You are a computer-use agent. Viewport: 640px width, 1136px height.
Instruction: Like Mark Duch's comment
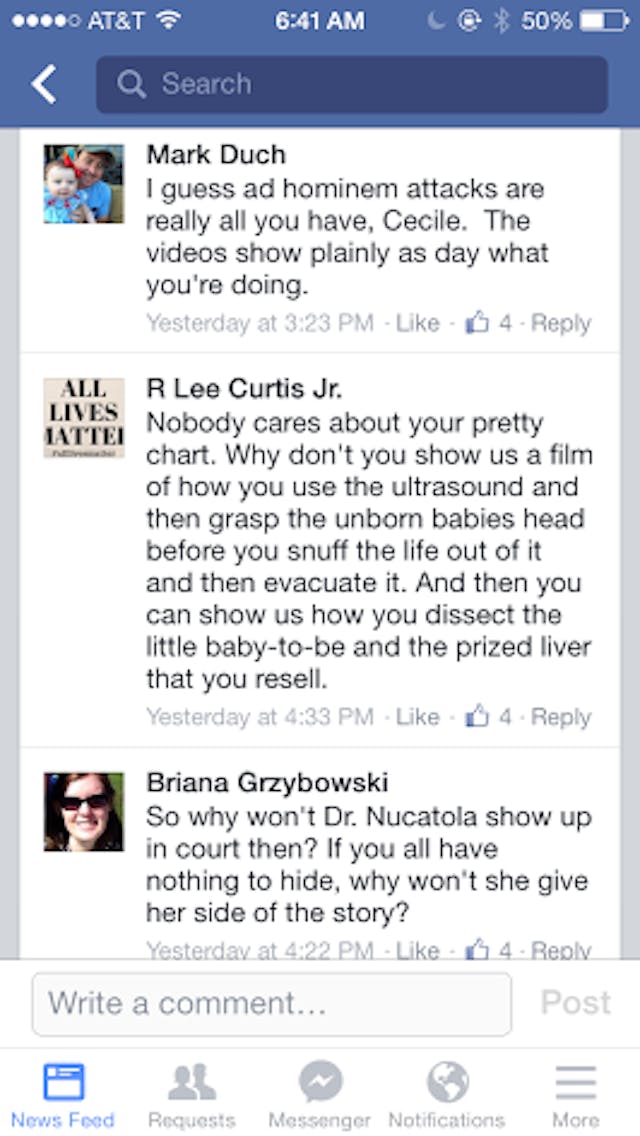pos(417,323)
